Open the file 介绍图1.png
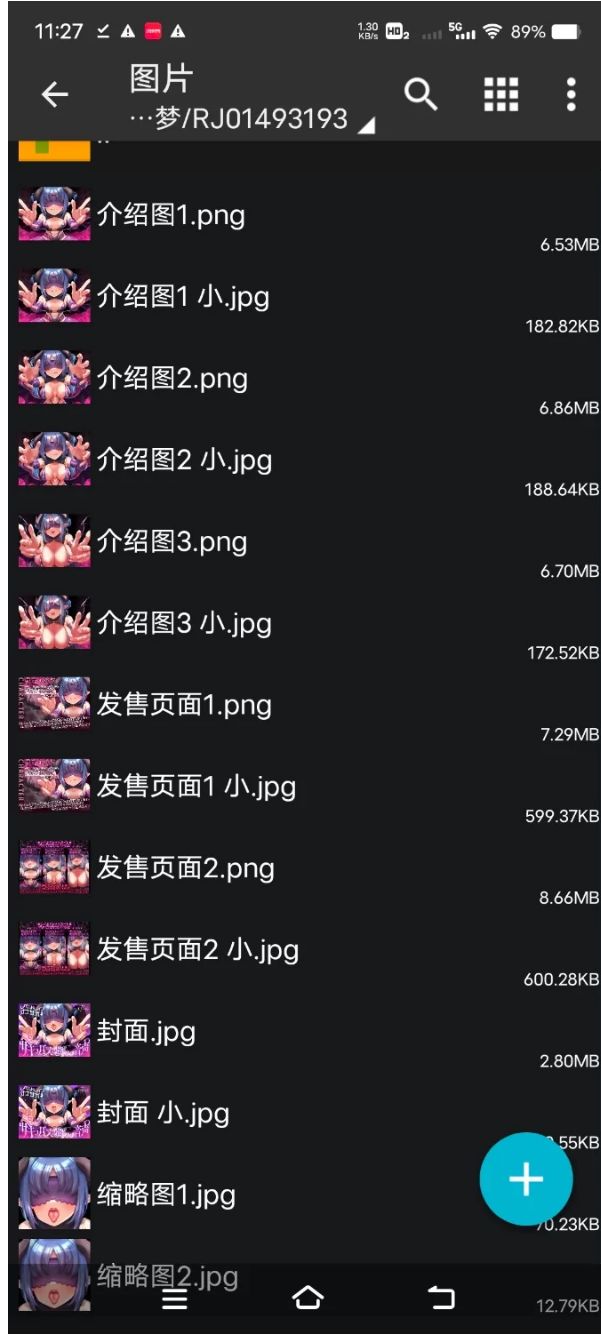 [304, 222]
